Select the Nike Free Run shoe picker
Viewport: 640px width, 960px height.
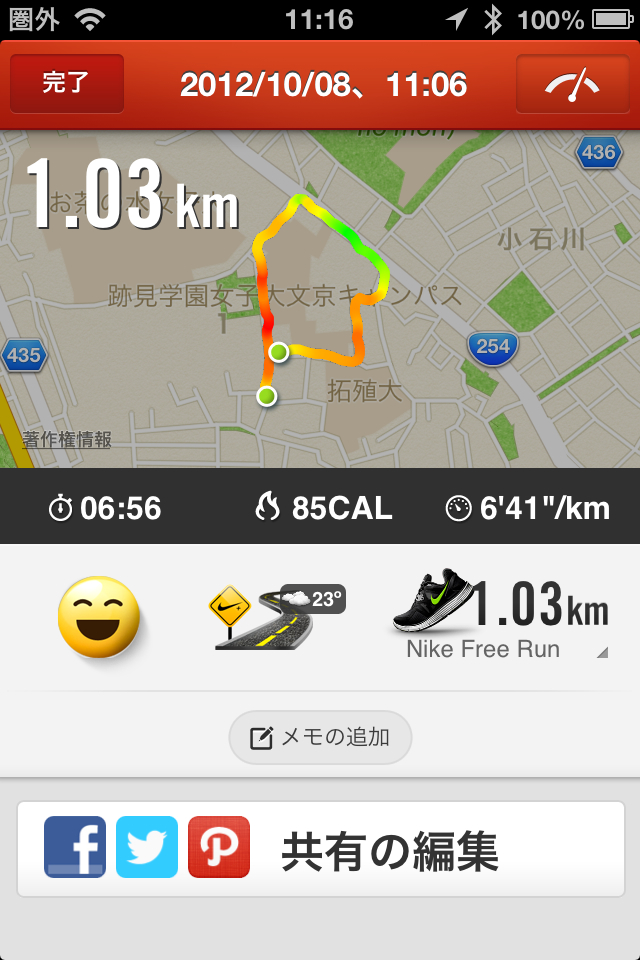point(500,617)
